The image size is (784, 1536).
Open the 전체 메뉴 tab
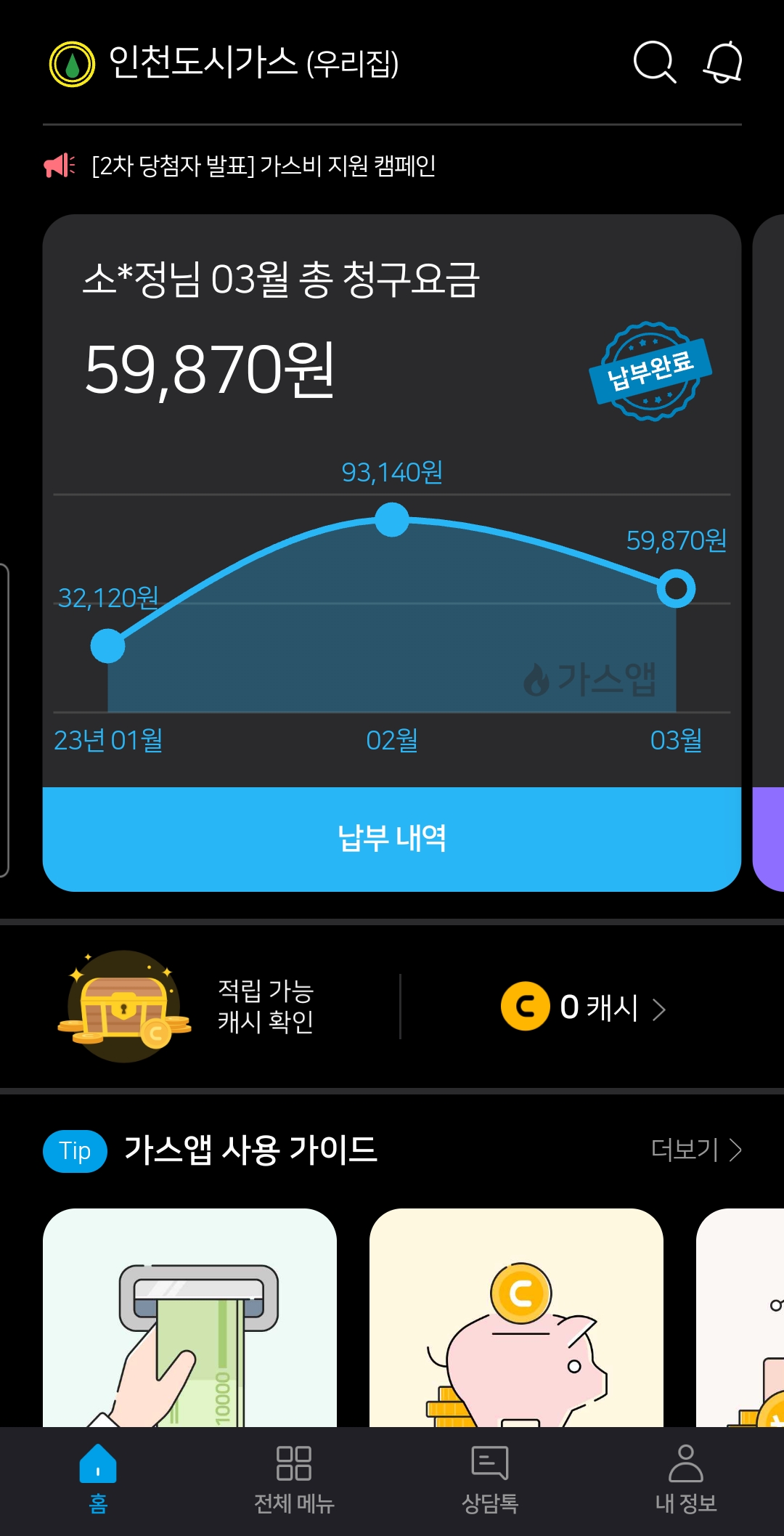click(294, 1478)
